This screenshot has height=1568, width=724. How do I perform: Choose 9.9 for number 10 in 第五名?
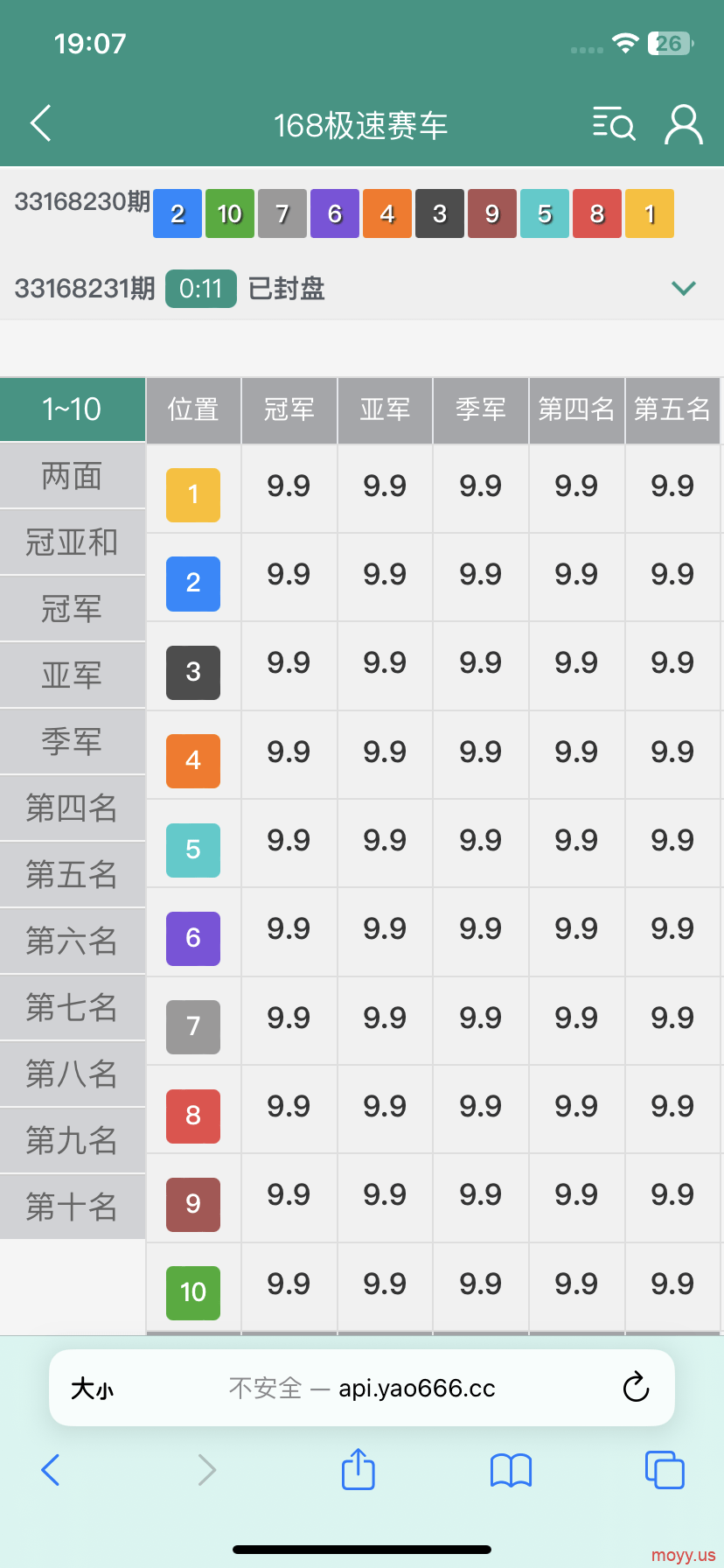coord(672,1286)
